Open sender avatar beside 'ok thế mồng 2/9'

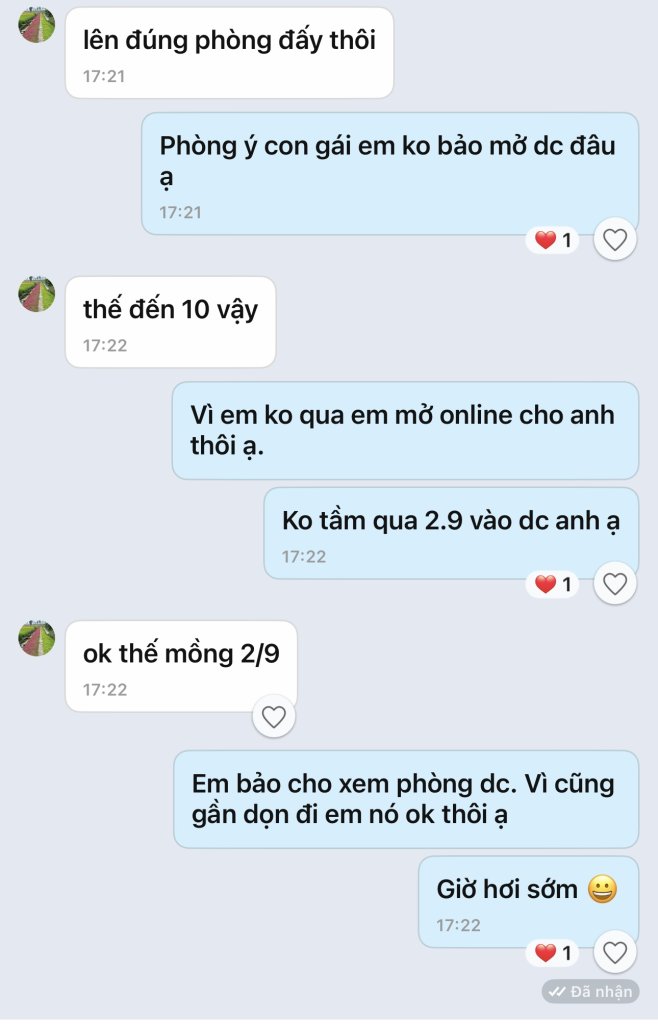point(37,638)
